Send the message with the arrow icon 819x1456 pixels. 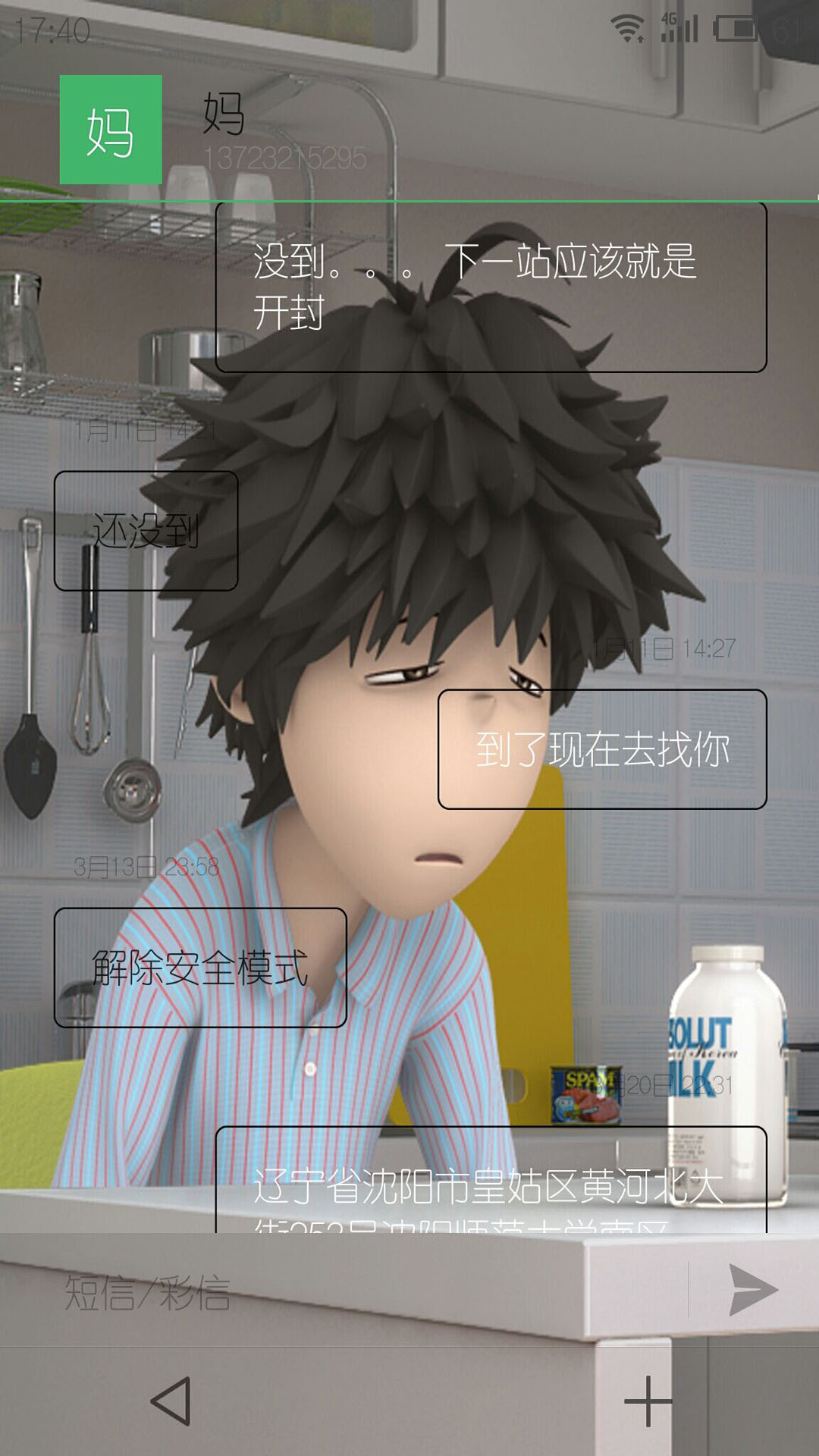point(752,1290)
